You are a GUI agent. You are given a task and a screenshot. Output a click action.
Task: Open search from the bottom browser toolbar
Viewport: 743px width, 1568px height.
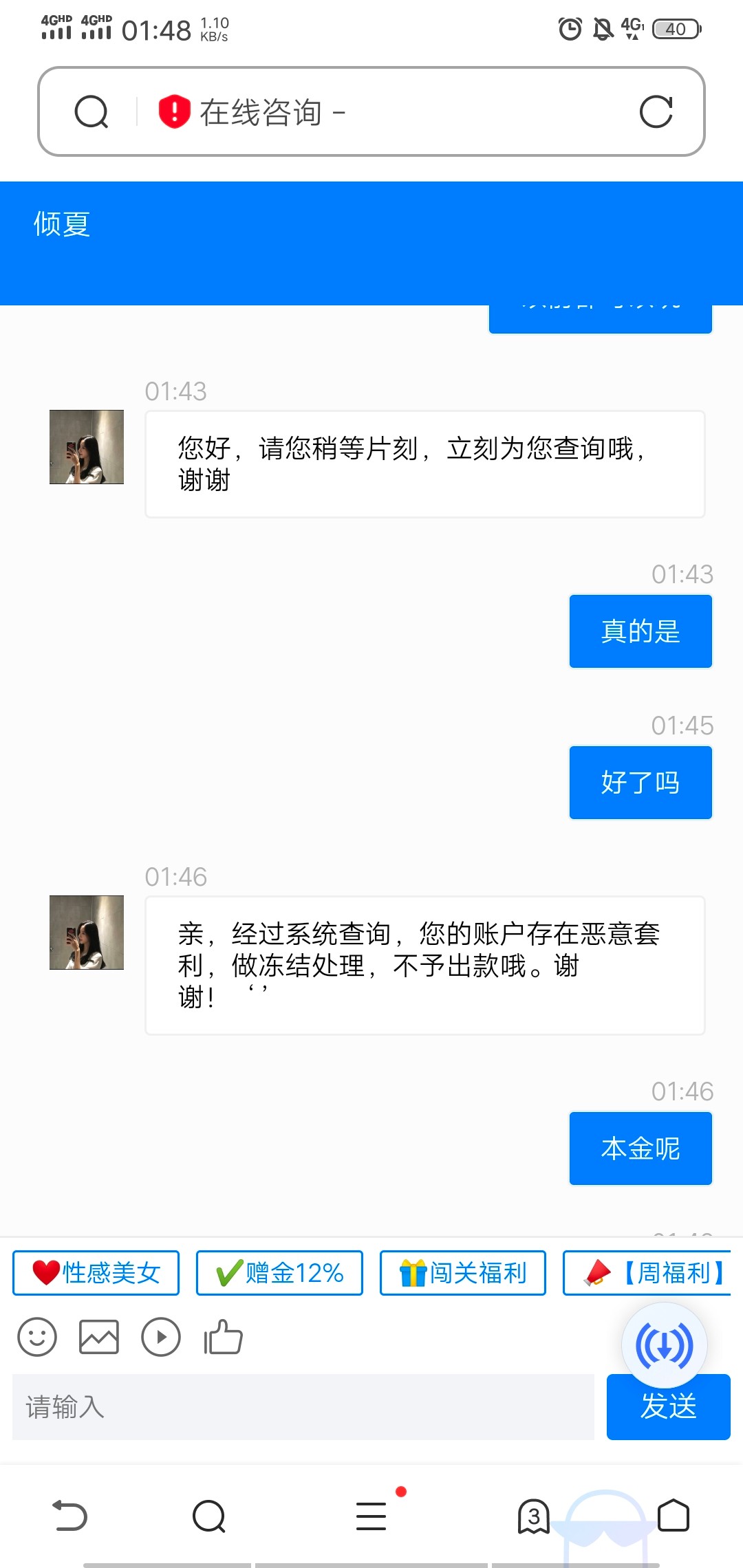[209, 1516]
